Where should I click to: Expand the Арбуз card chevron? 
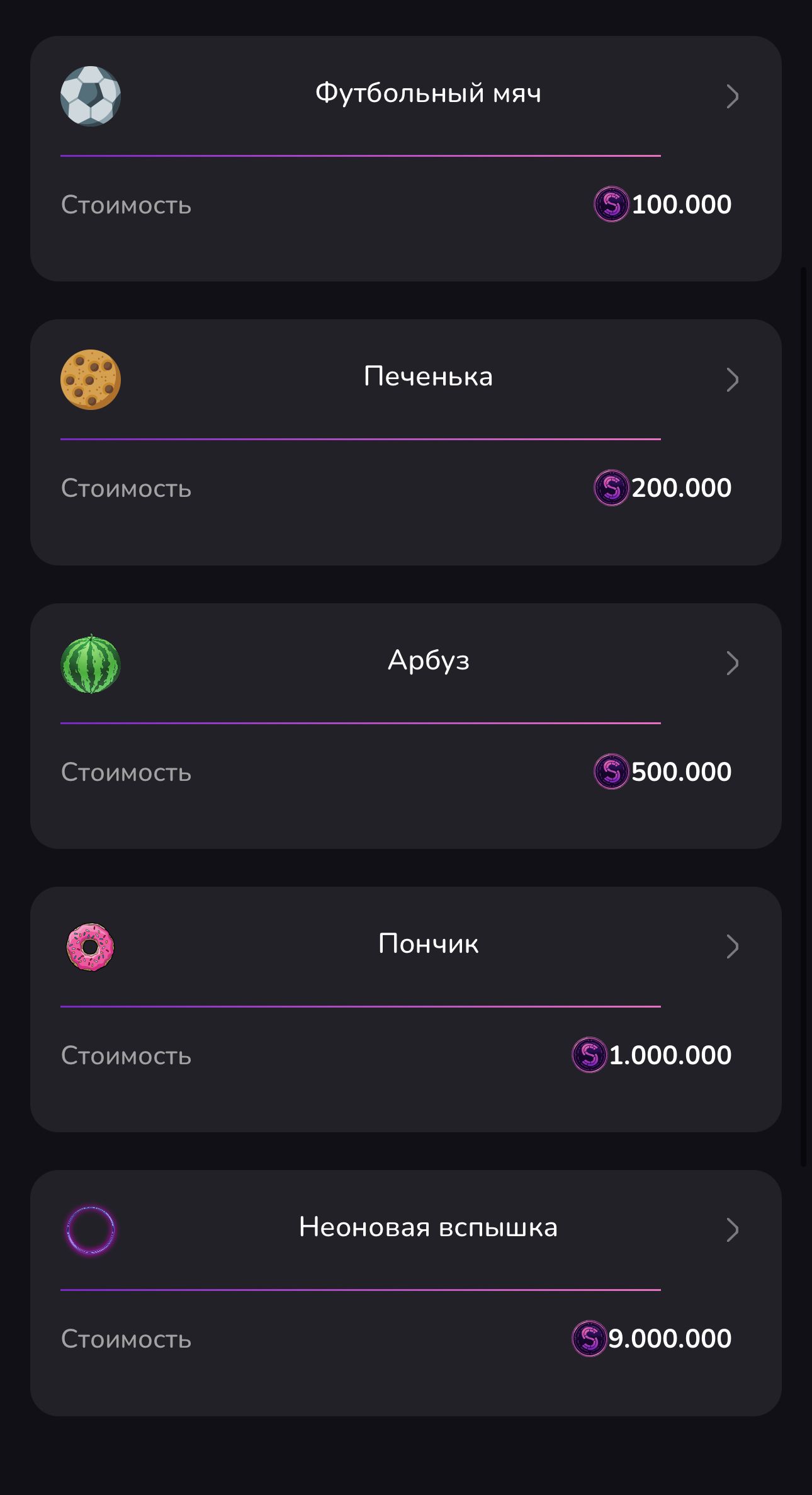[x=732, y=662]
